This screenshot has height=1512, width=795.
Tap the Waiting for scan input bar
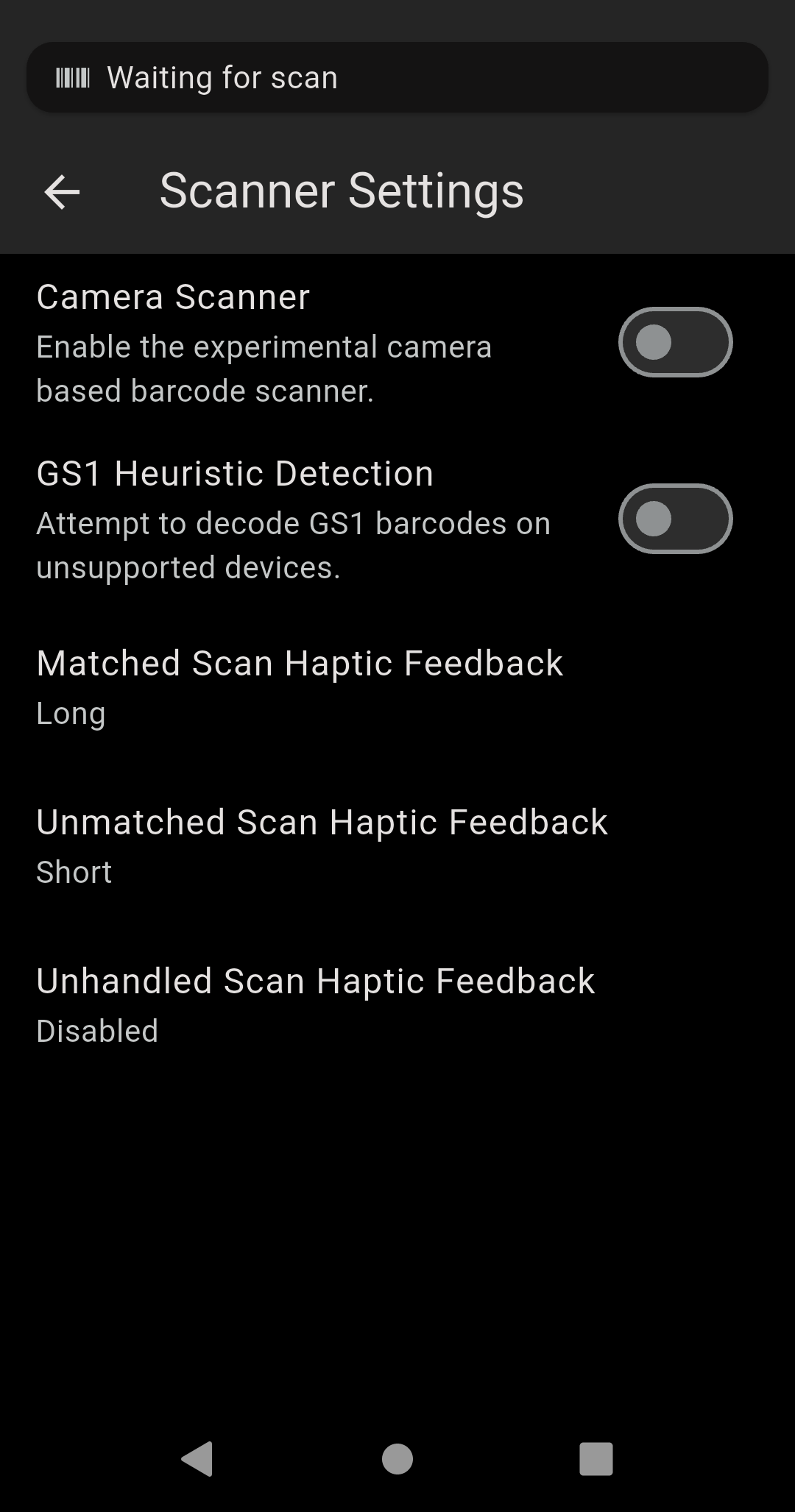click(397, 77)
